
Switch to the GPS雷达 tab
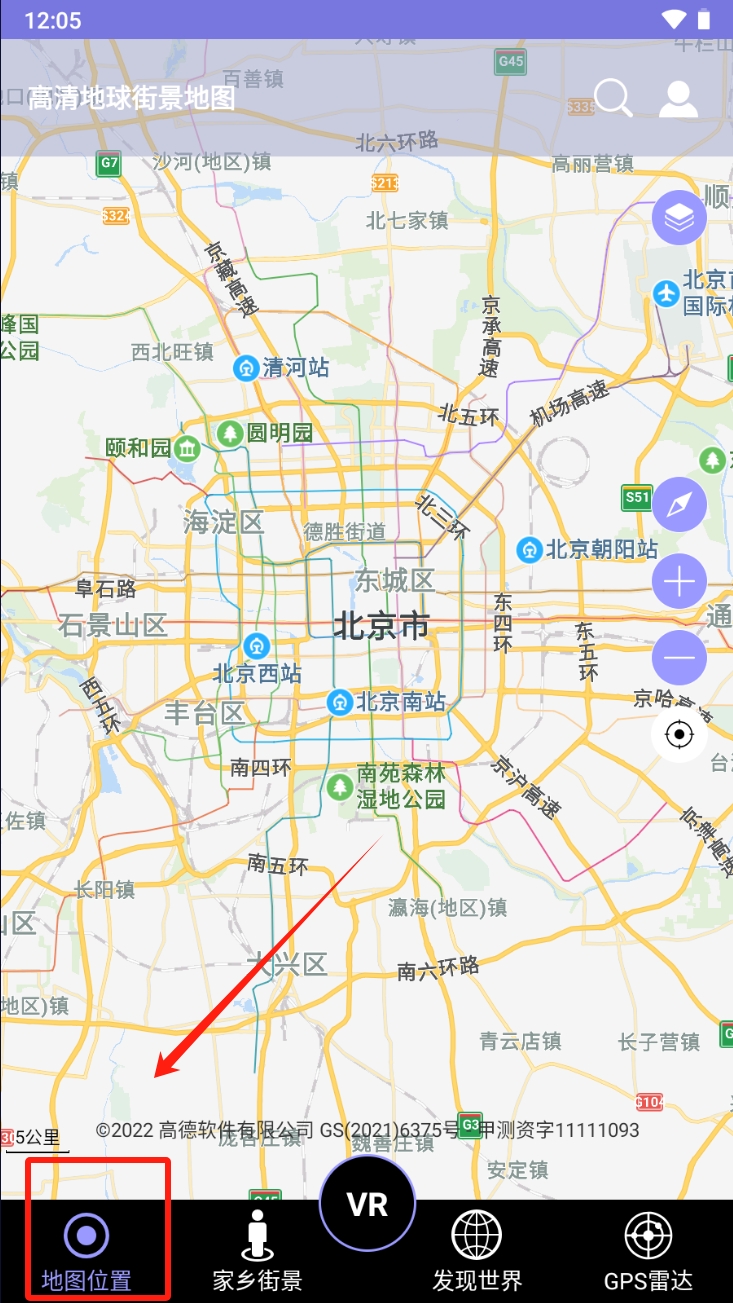click(x=648, y=1251)
